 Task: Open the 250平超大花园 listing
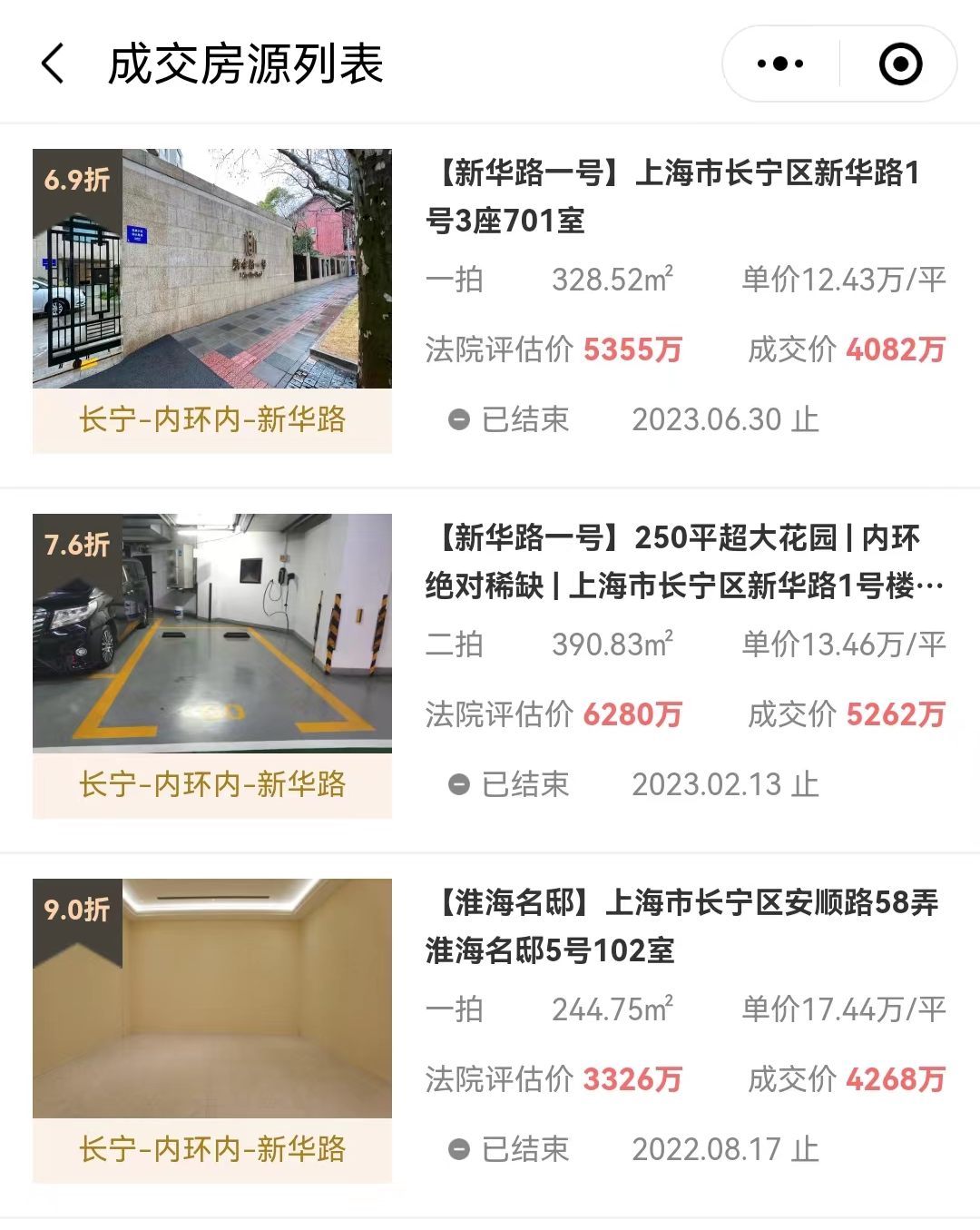685,561
